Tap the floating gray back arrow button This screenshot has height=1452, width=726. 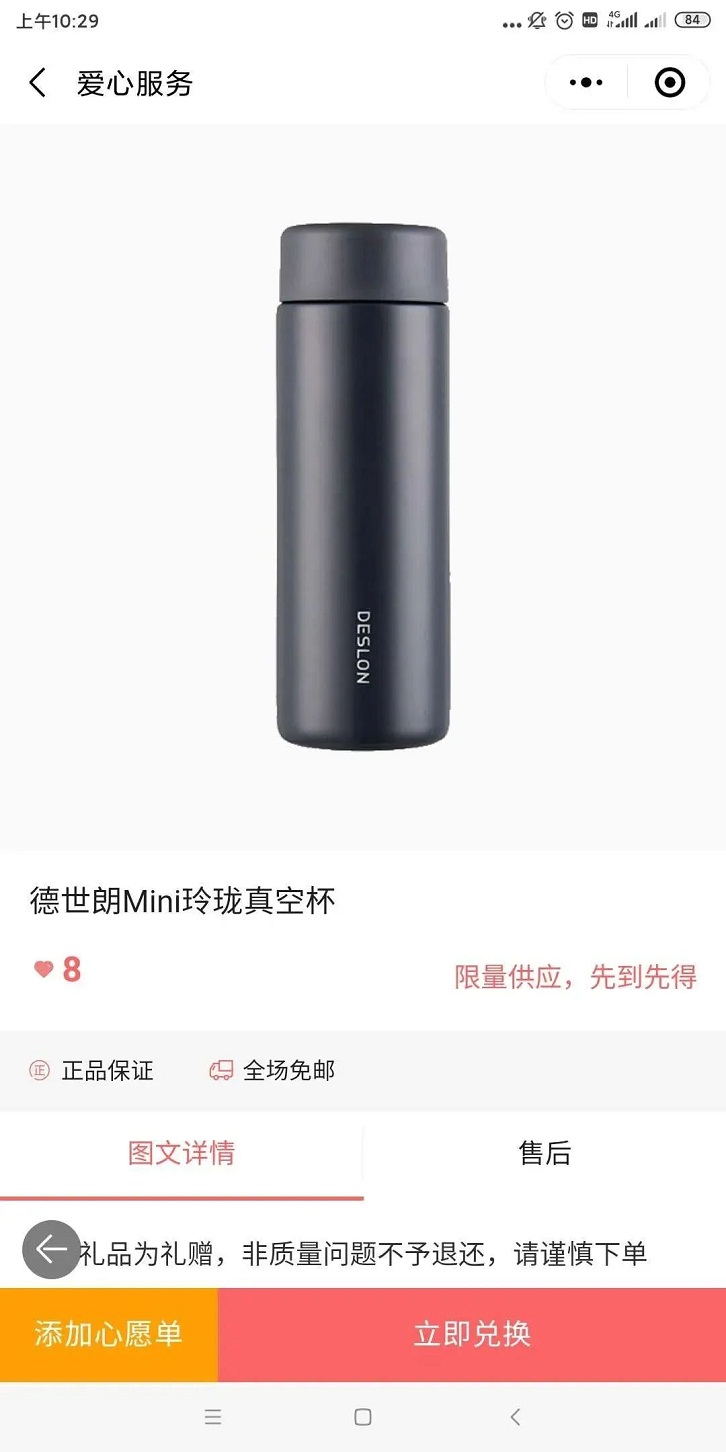(51, 1249)
